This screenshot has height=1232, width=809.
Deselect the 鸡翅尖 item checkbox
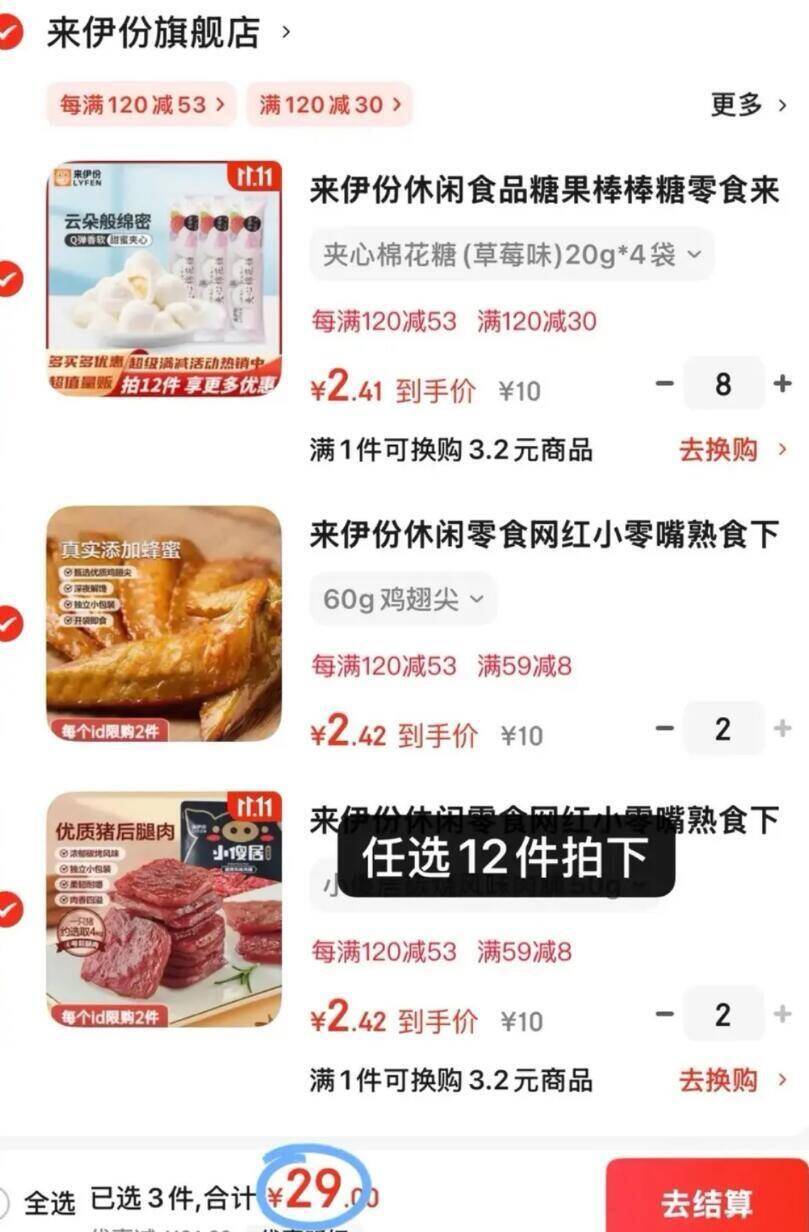[x=9, y=624]
